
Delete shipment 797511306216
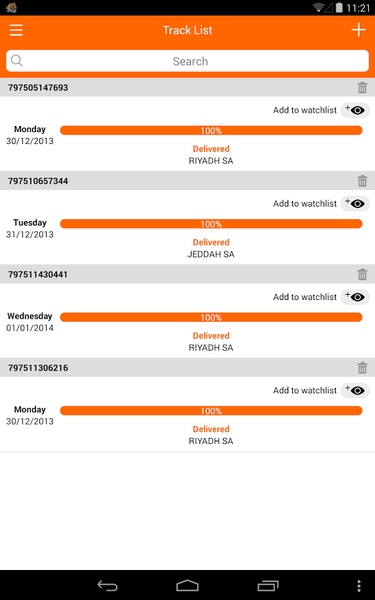[362, 368]
